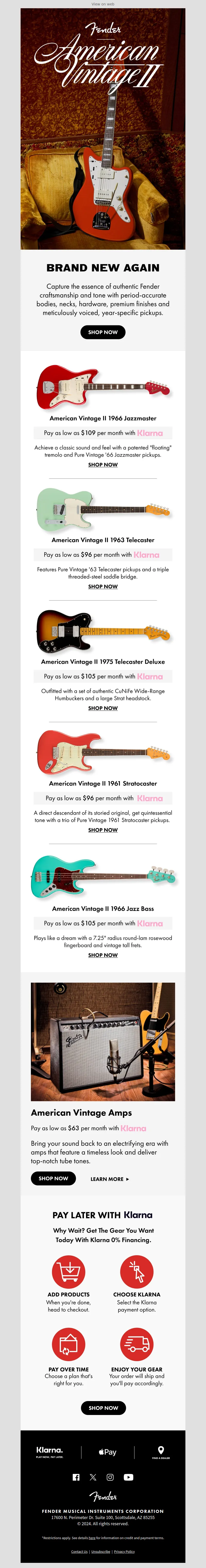Open Fender's Instagram profile

(110, 1477)
